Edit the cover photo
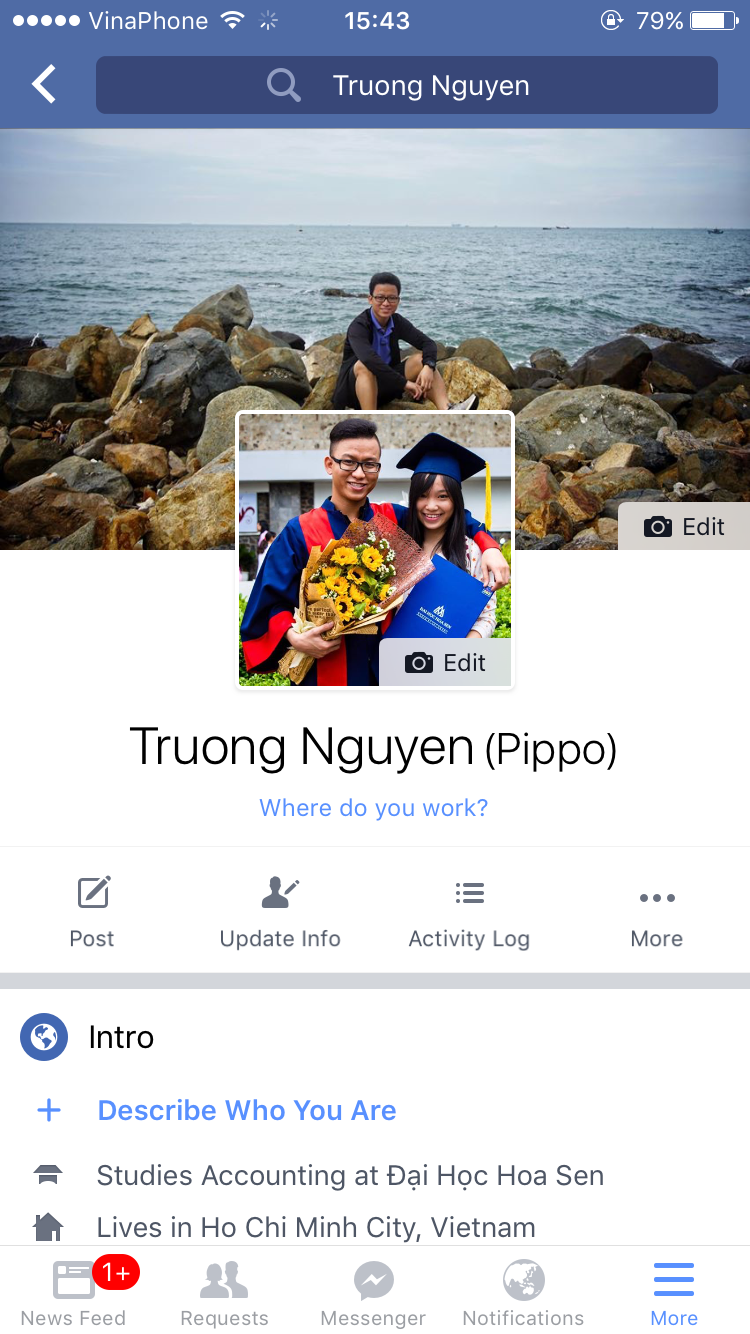The width and height of the screenshot is (750, 1334). coord(684,527)
